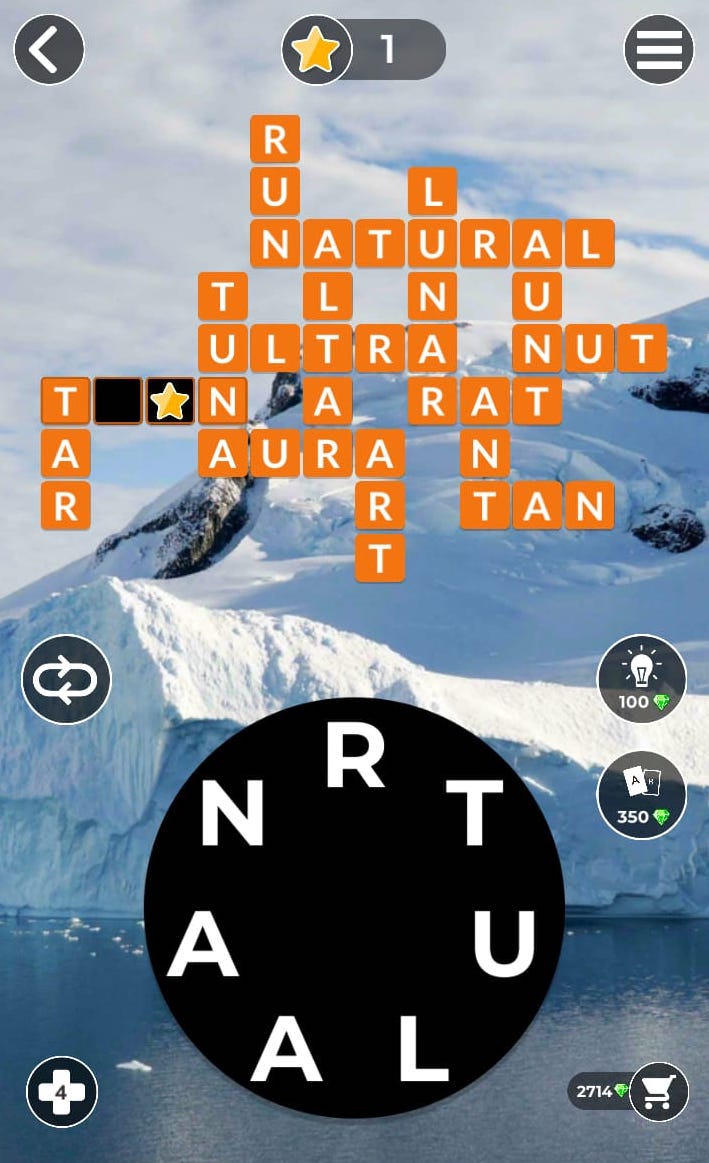Shuffle the letters in the wheel
The width and height of the screenshot is (709, 1163).
point(66,680)
